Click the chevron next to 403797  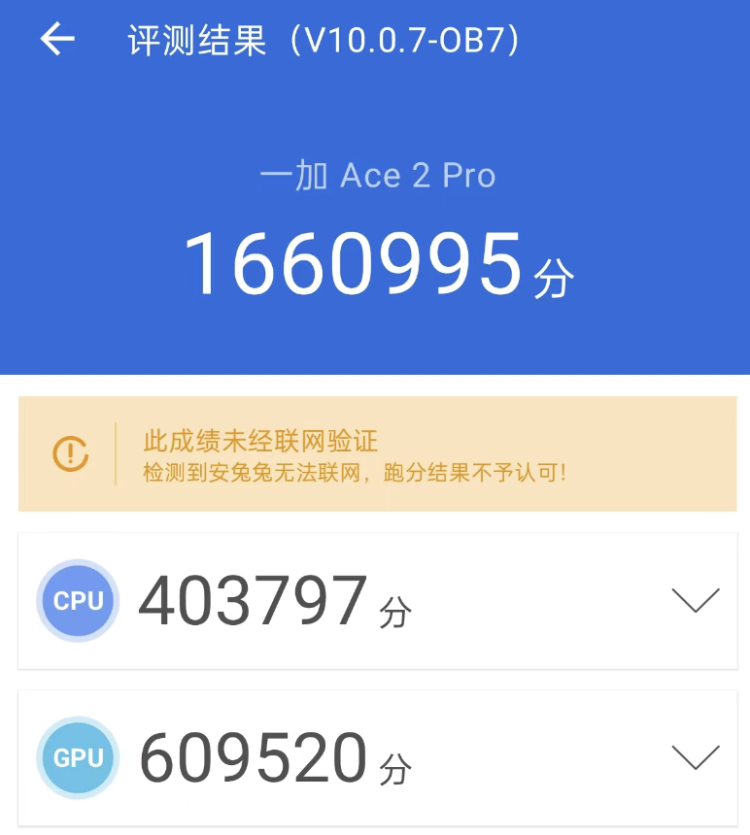click(694, 601)
